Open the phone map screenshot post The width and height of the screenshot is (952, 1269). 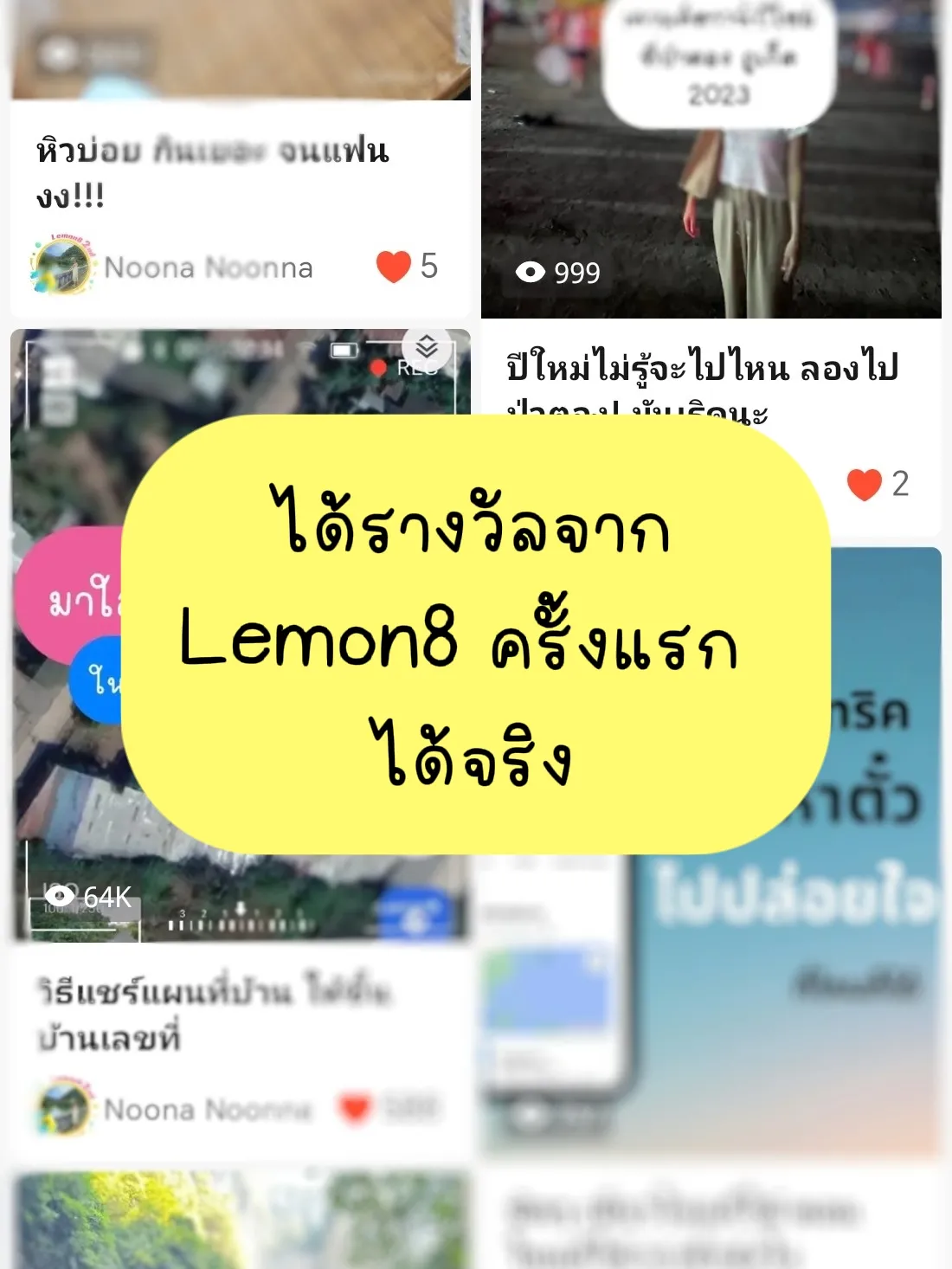point(554,995)
